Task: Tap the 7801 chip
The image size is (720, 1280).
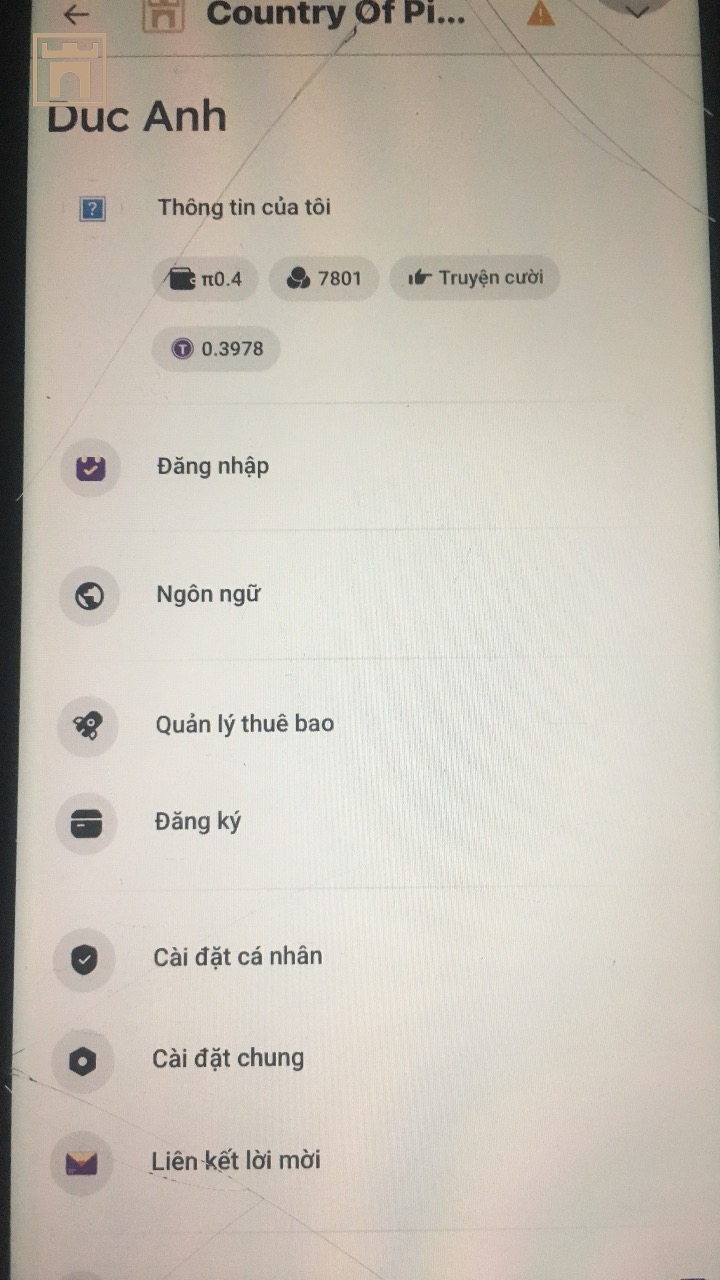Action: (324, 278)
